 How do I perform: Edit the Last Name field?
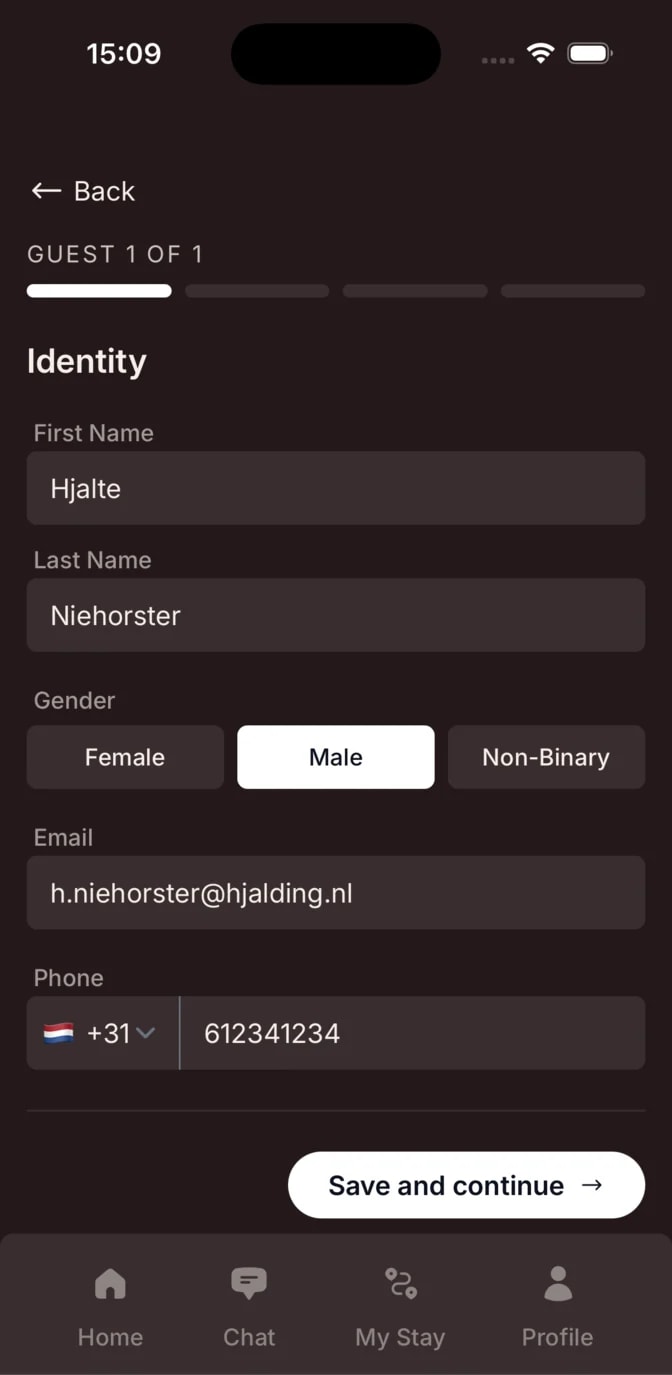click(336, 615)
